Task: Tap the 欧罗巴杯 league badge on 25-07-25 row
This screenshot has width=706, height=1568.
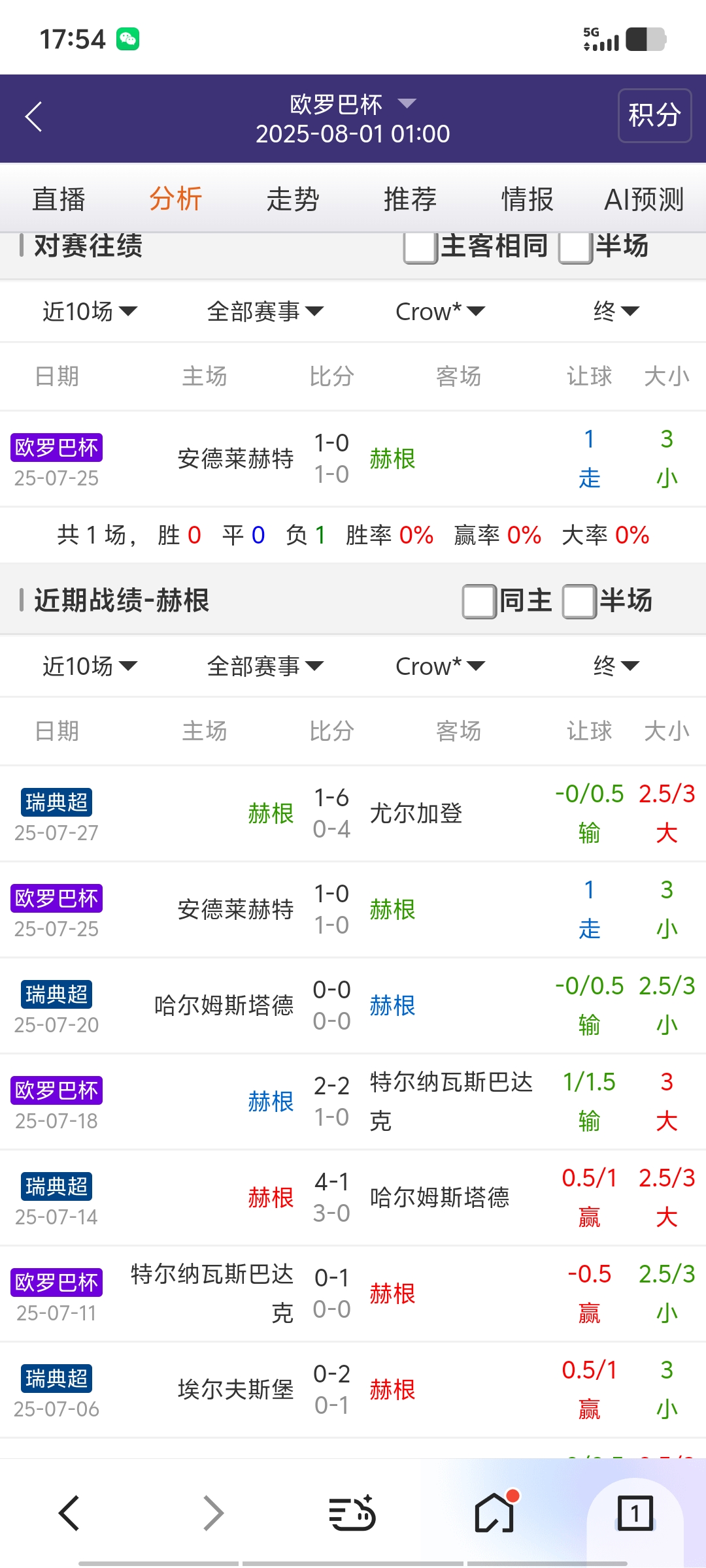Action: coord(56,448)
